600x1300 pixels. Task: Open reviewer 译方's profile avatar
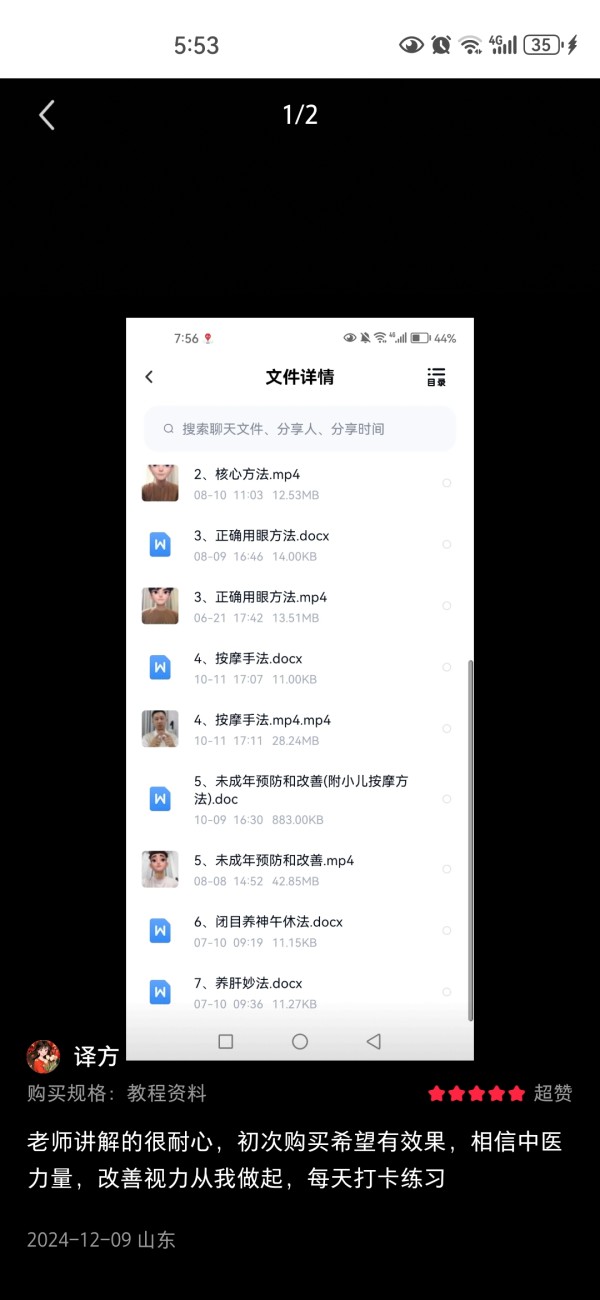43,1056
